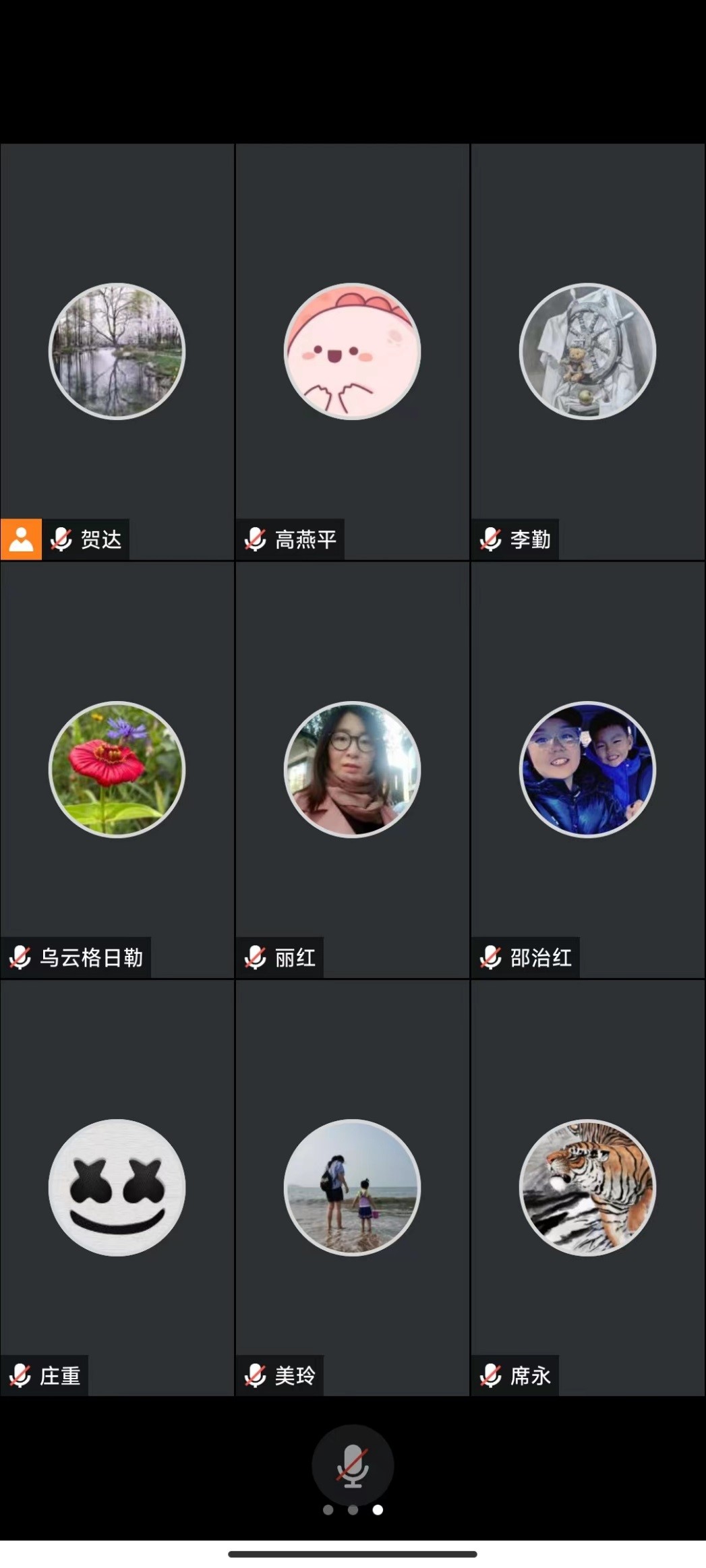
Task: Select 贺达's participant tile
Action: pos(117,352)
